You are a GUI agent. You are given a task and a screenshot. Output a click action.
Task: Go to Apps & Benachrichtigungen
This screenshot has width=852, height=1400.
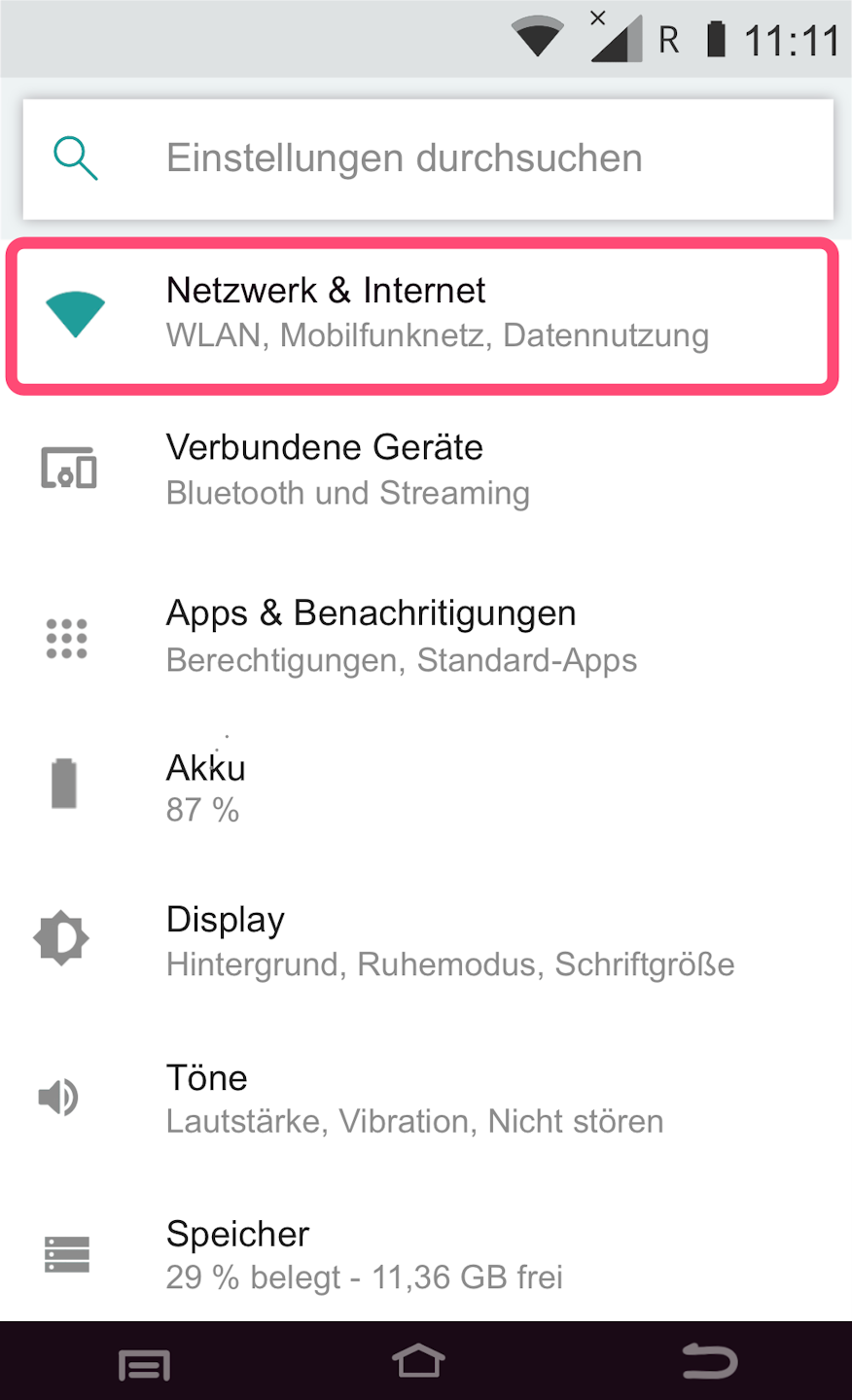(x=424, y=636)
